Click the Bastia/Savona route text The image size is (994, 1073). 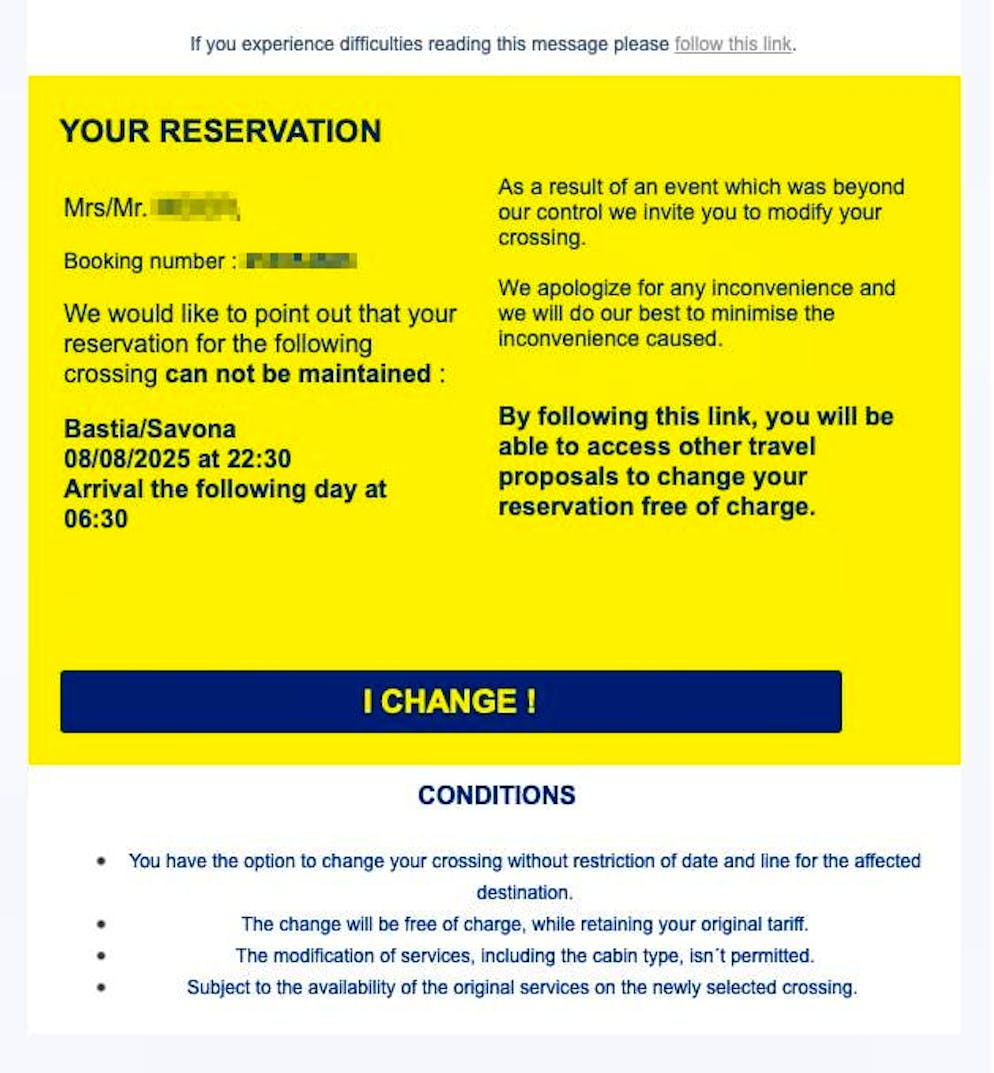[150, 428]
